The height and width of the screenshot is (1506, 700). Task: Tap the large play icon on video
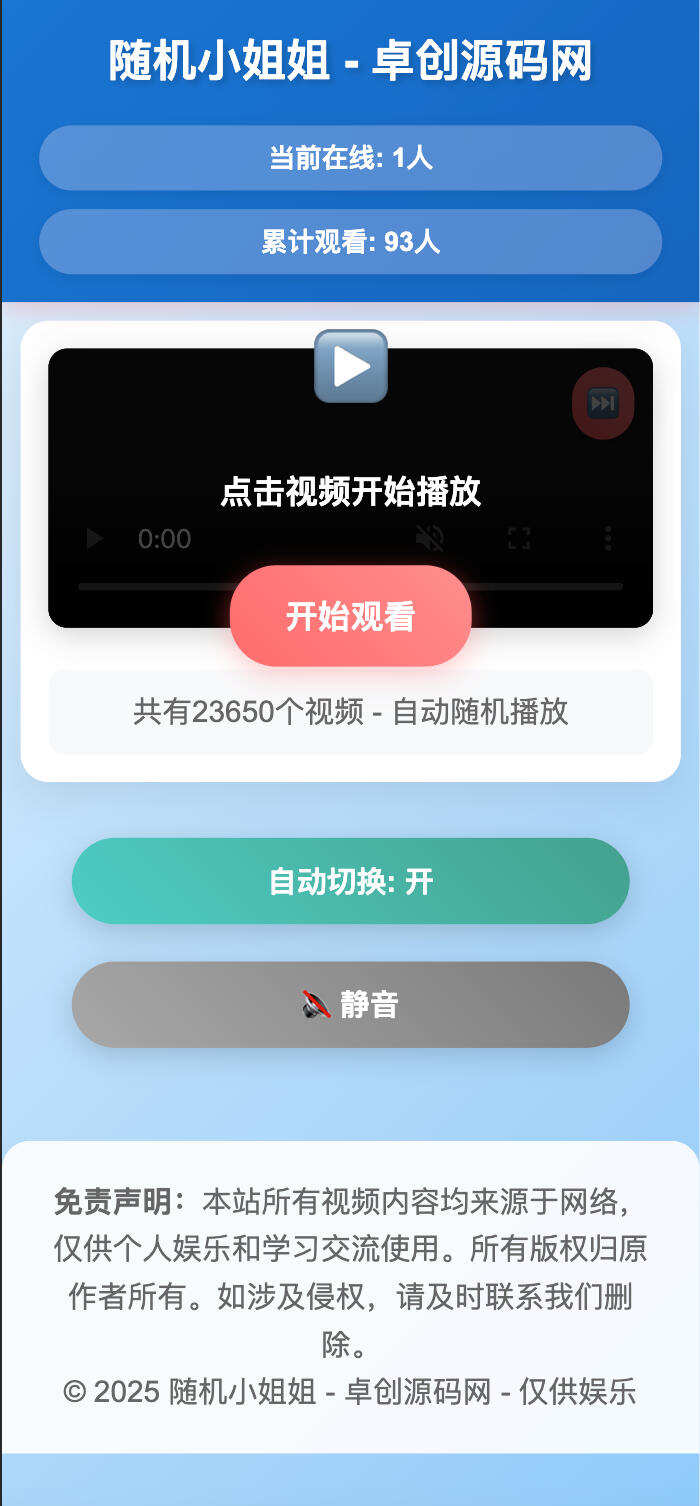(x=350, y=366)
